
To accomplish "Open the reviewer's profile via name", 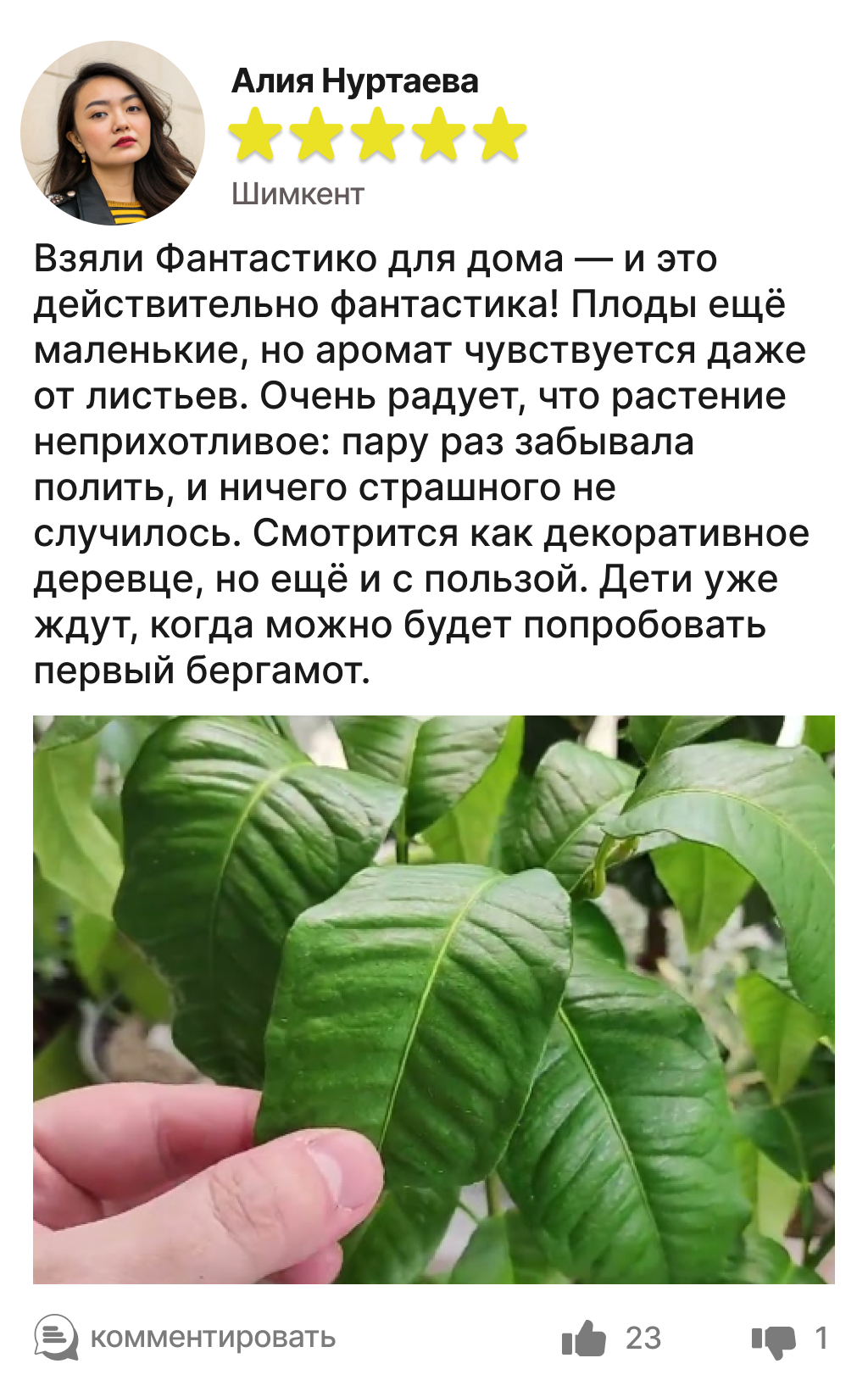I will click(x=356, y=82).
